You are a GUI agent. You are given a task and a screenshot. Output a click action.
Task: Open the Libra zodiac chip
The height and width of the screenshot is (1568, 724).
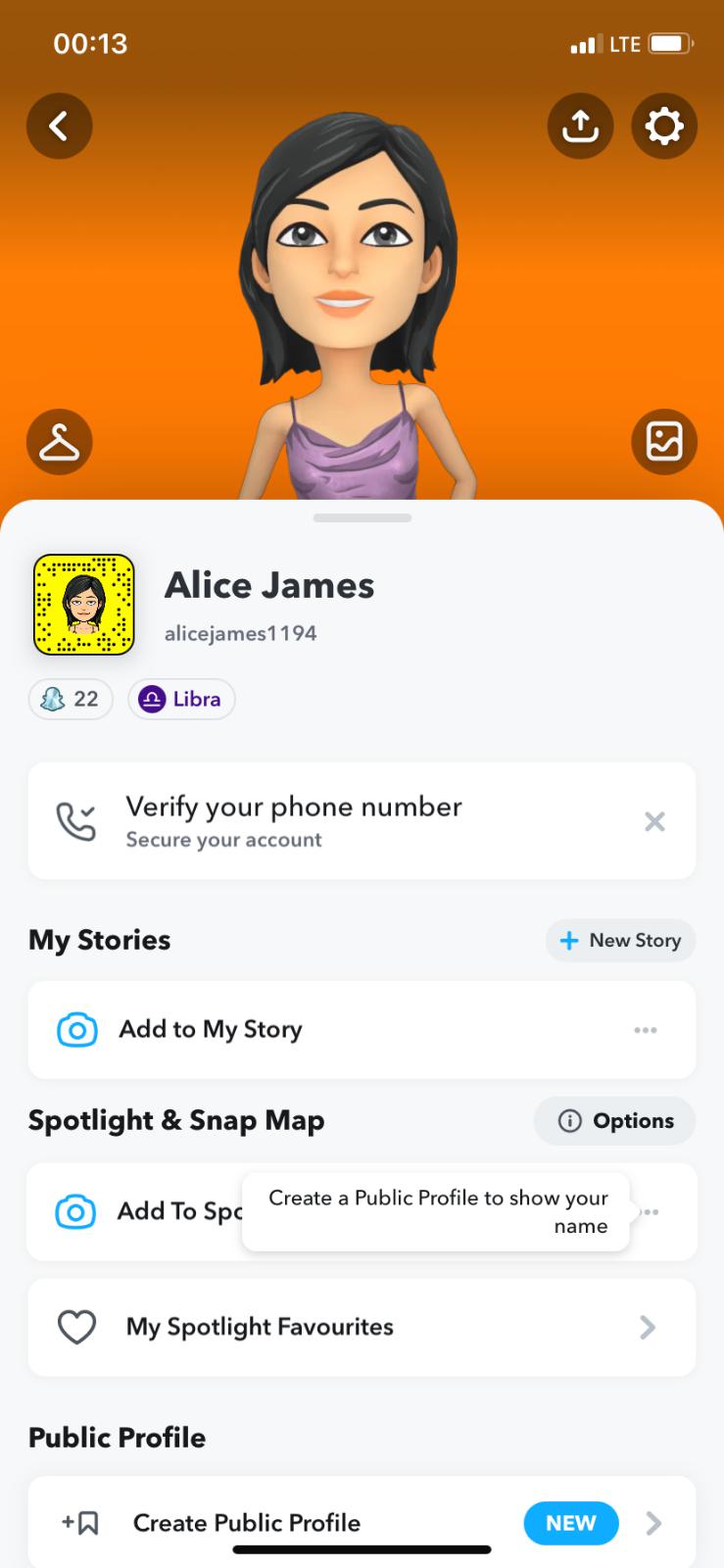point(181,700)
